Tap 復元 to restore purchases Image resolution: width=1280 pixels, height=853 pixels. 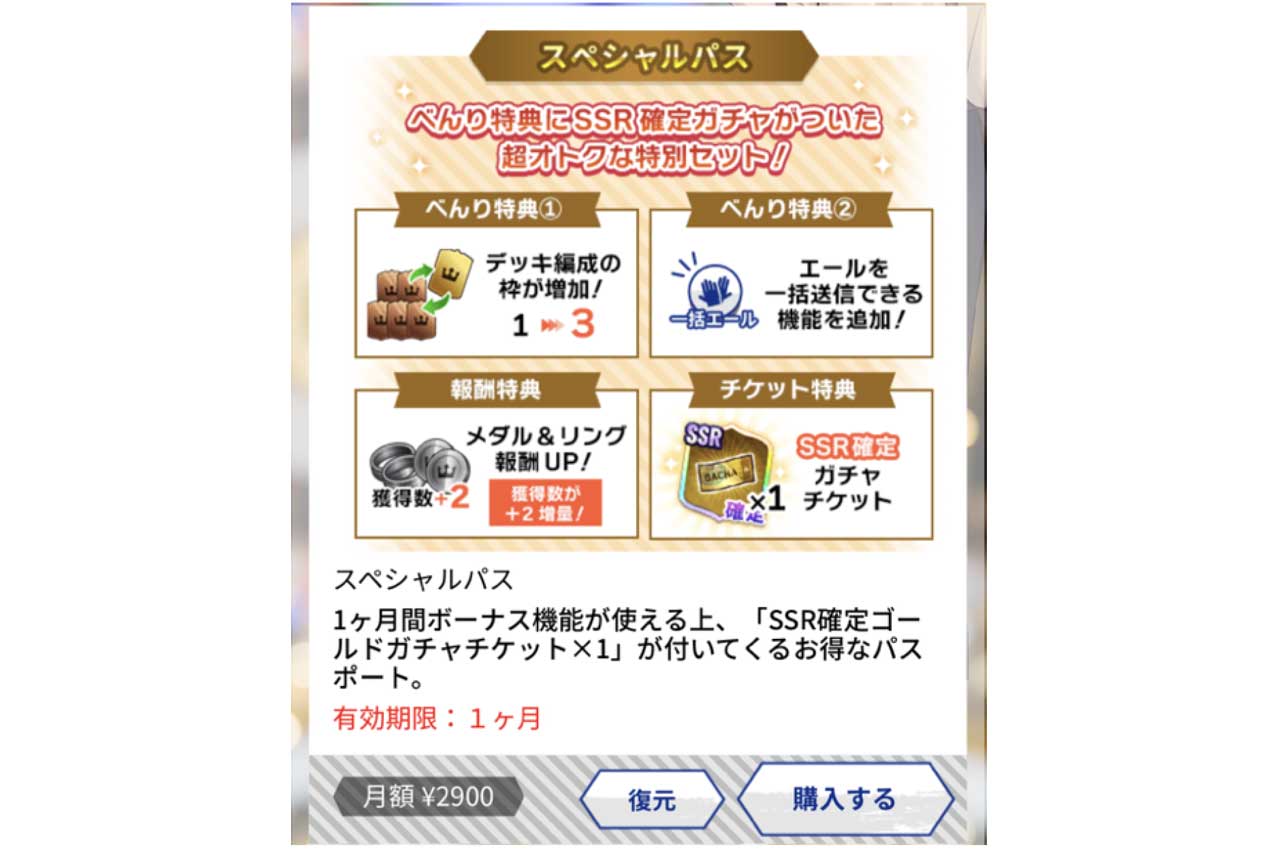click(x=652, y=800)
